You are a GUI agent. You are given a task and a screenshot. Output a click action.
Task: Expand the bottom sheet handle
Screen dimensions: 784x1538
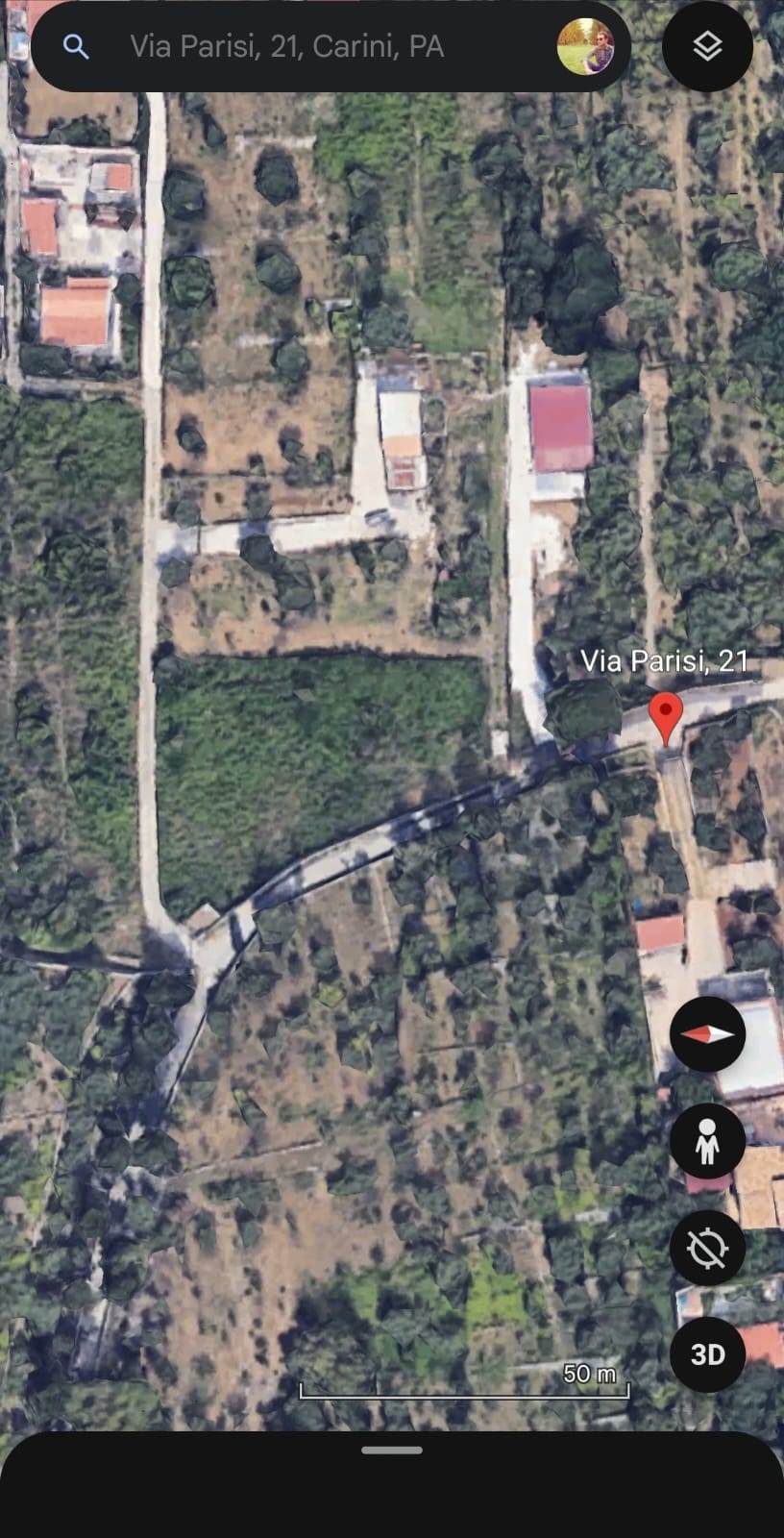392,1450
